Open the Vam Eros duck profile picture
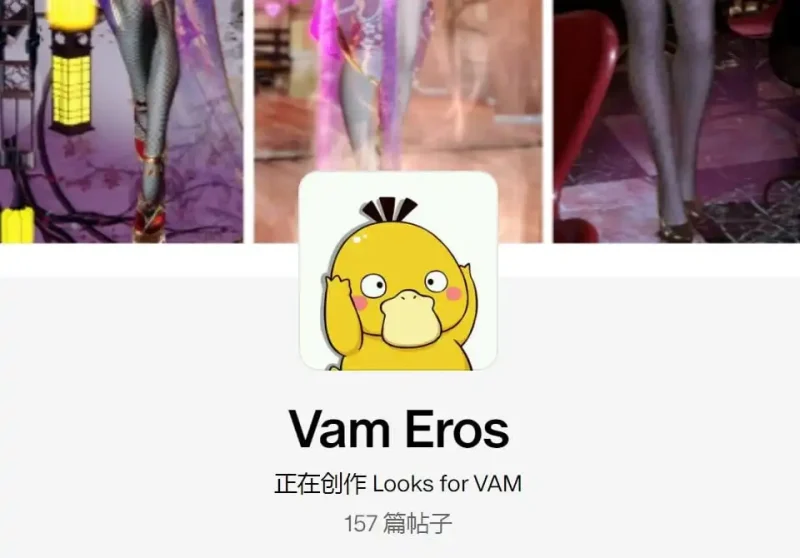The width and height of the screenshot is (800, 558). click(x=398, y=272)
